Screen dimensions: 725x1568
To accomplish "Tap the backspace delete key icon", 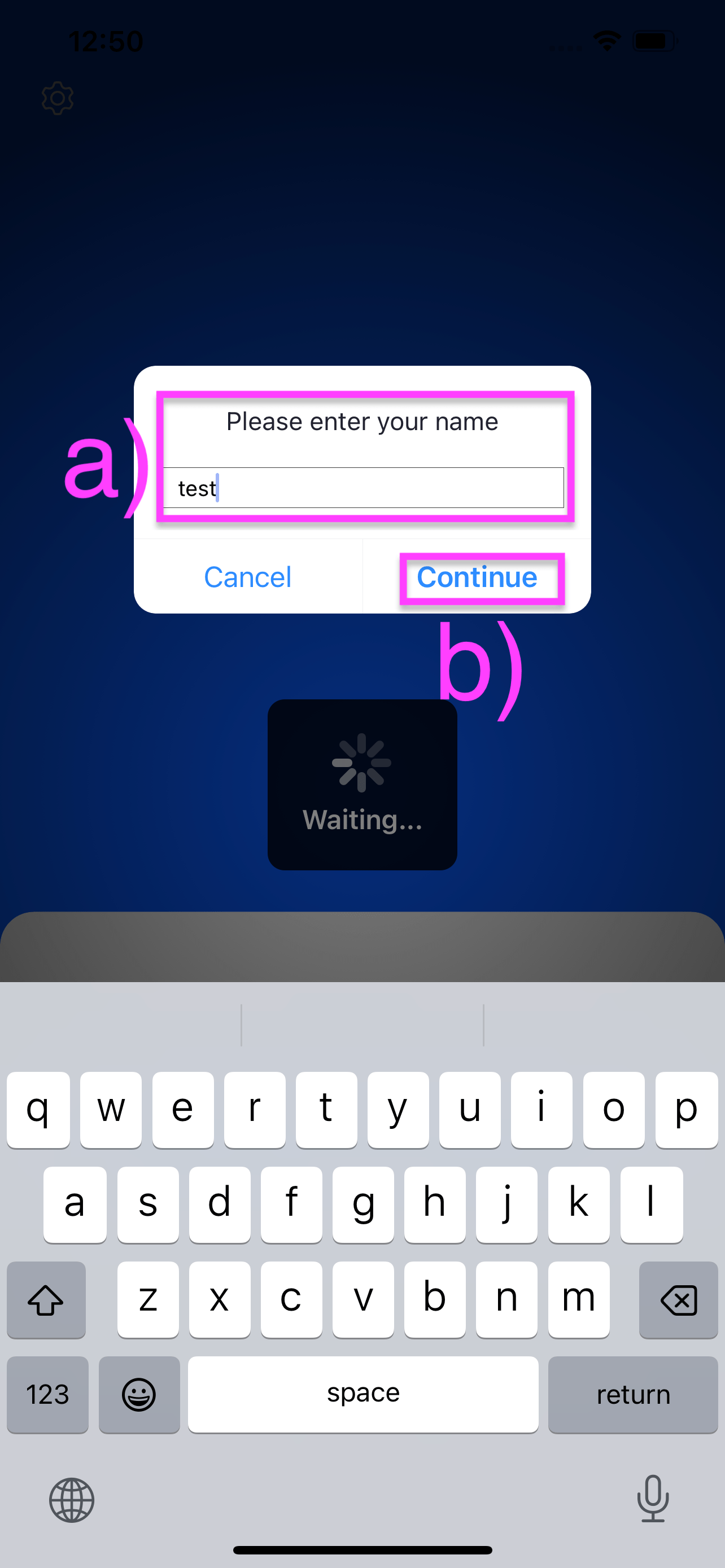I will [678, 1300].
